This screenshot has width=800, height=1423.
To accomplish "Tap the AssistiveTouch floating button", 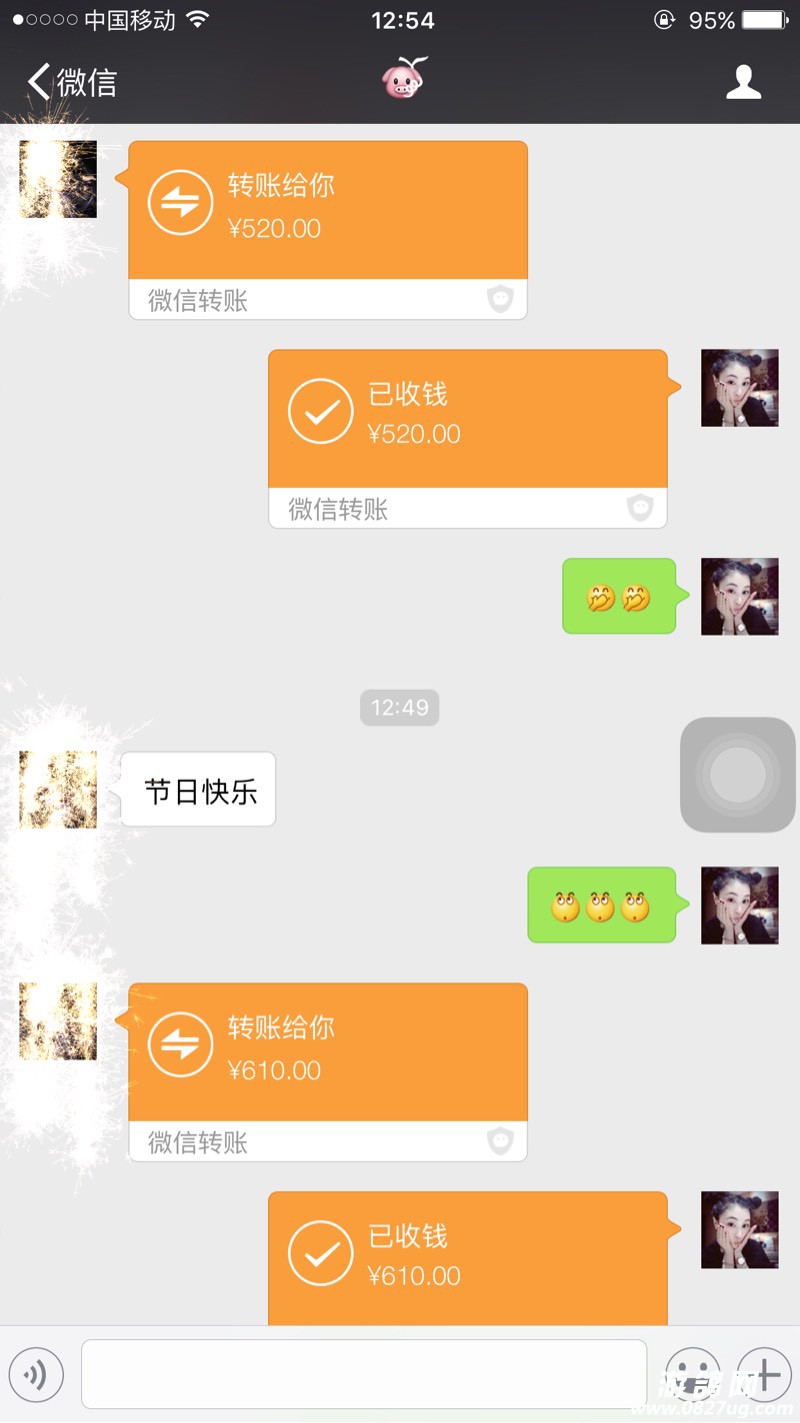I will coord(738,774).
